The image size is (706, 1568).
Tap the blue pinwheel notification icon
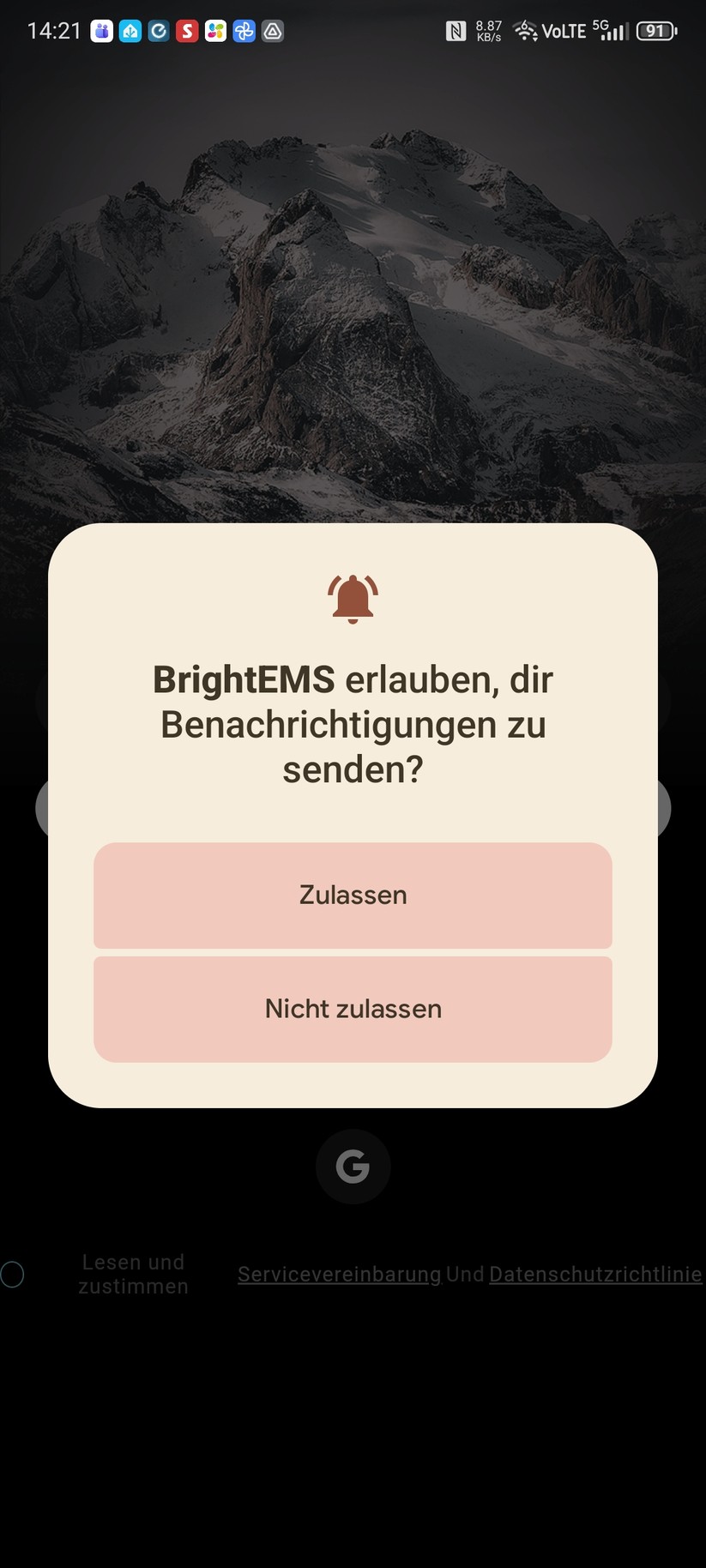(x=244, y=31)
